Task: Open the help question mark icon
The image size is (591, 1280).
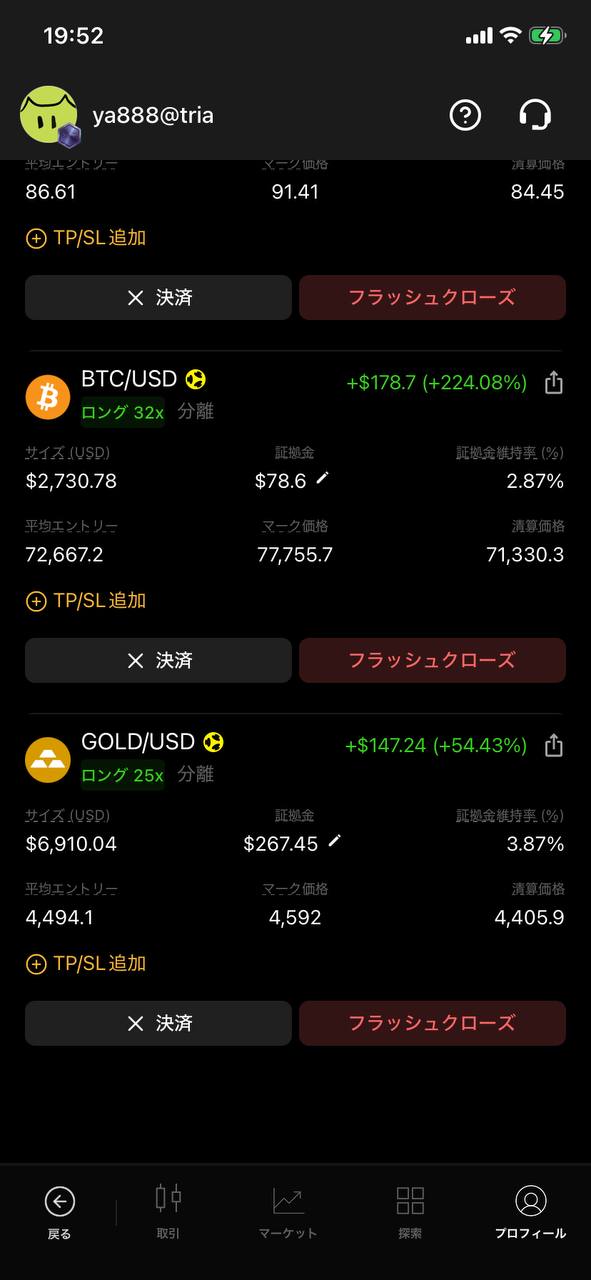Action: 465,116
